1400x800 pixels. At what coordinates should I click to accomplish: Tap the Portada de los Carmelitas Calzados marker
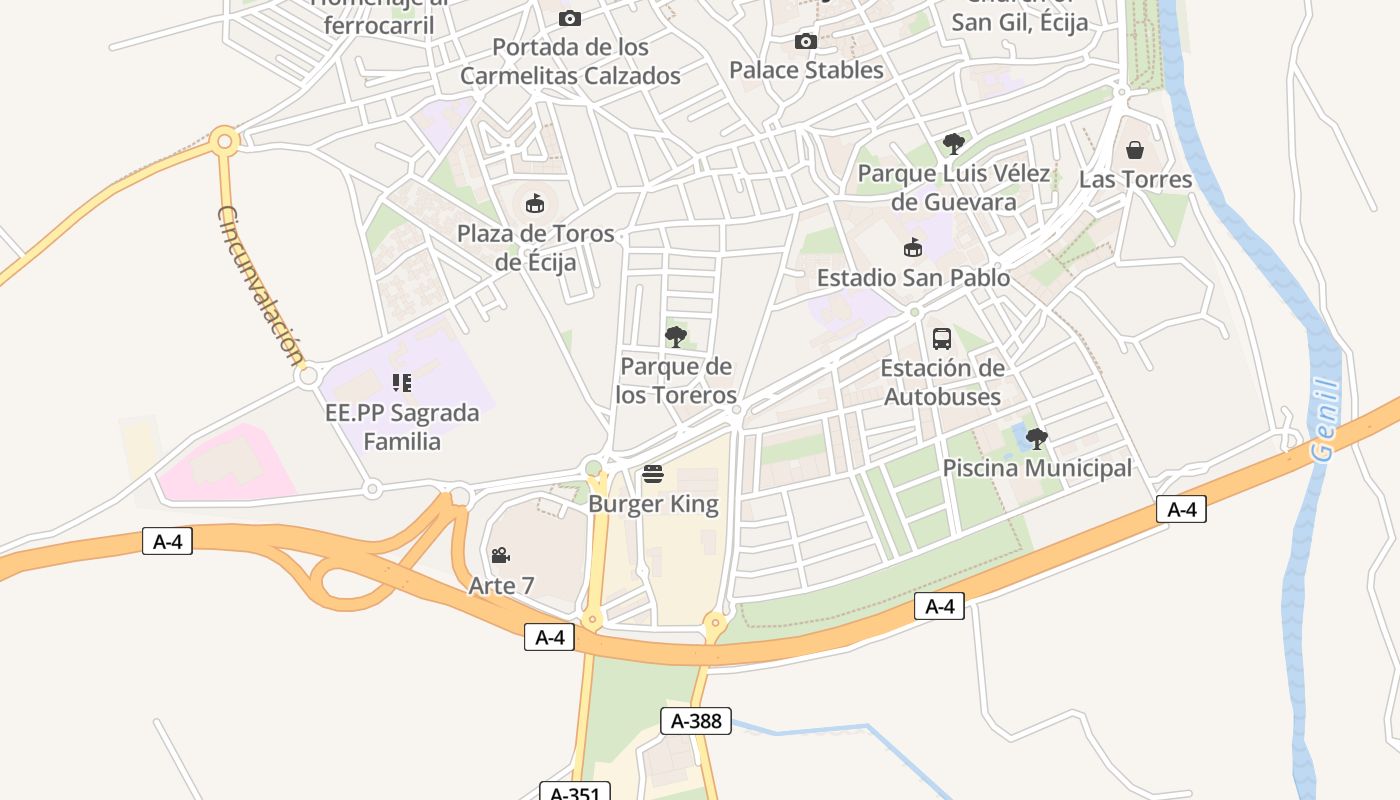570,18
